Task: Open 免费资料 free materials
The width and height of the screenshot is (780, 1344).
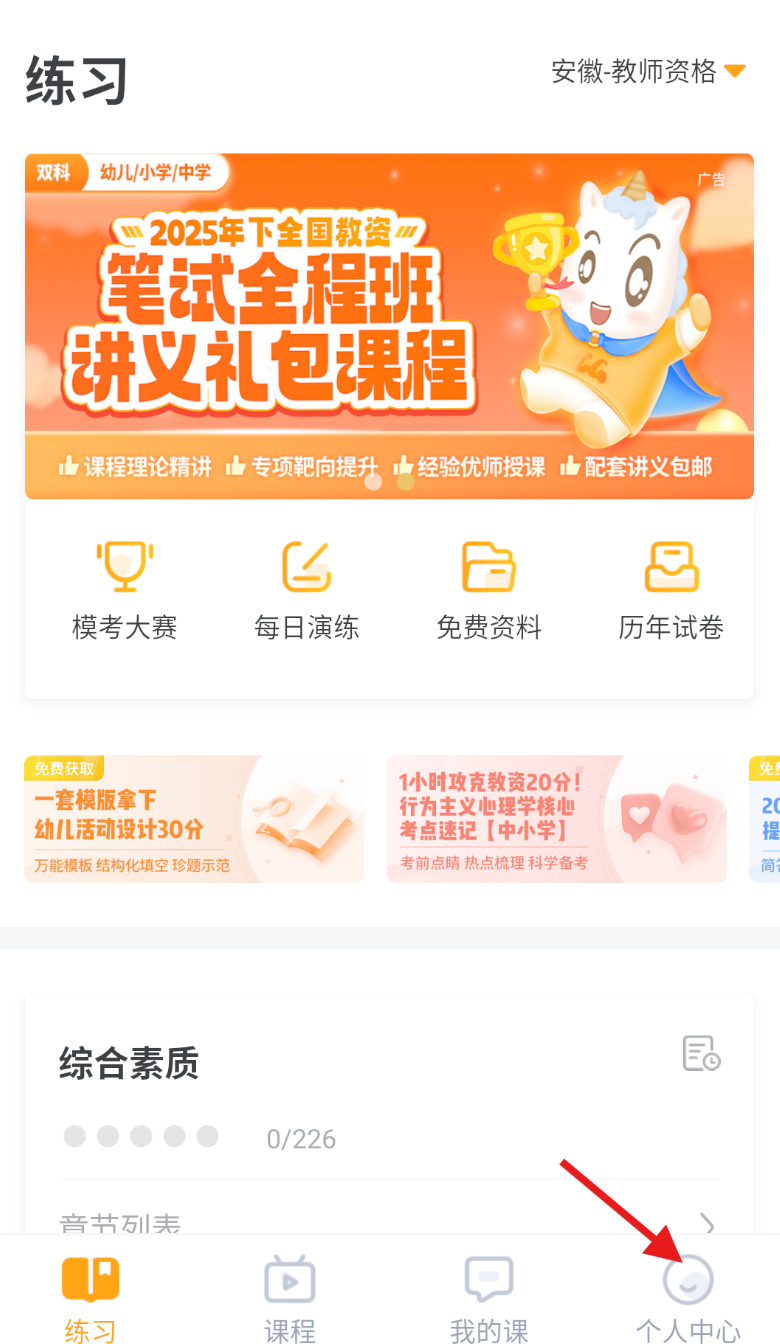Action: [489, 590]
